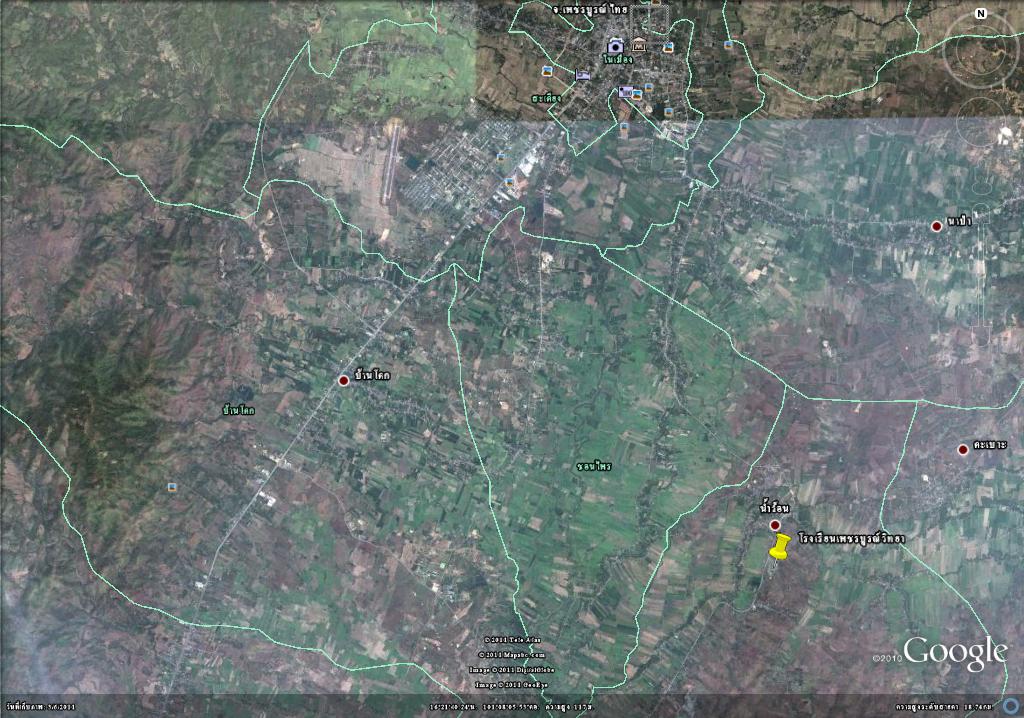Open the lone photo icon left of the hills

[x=172, y=486]
